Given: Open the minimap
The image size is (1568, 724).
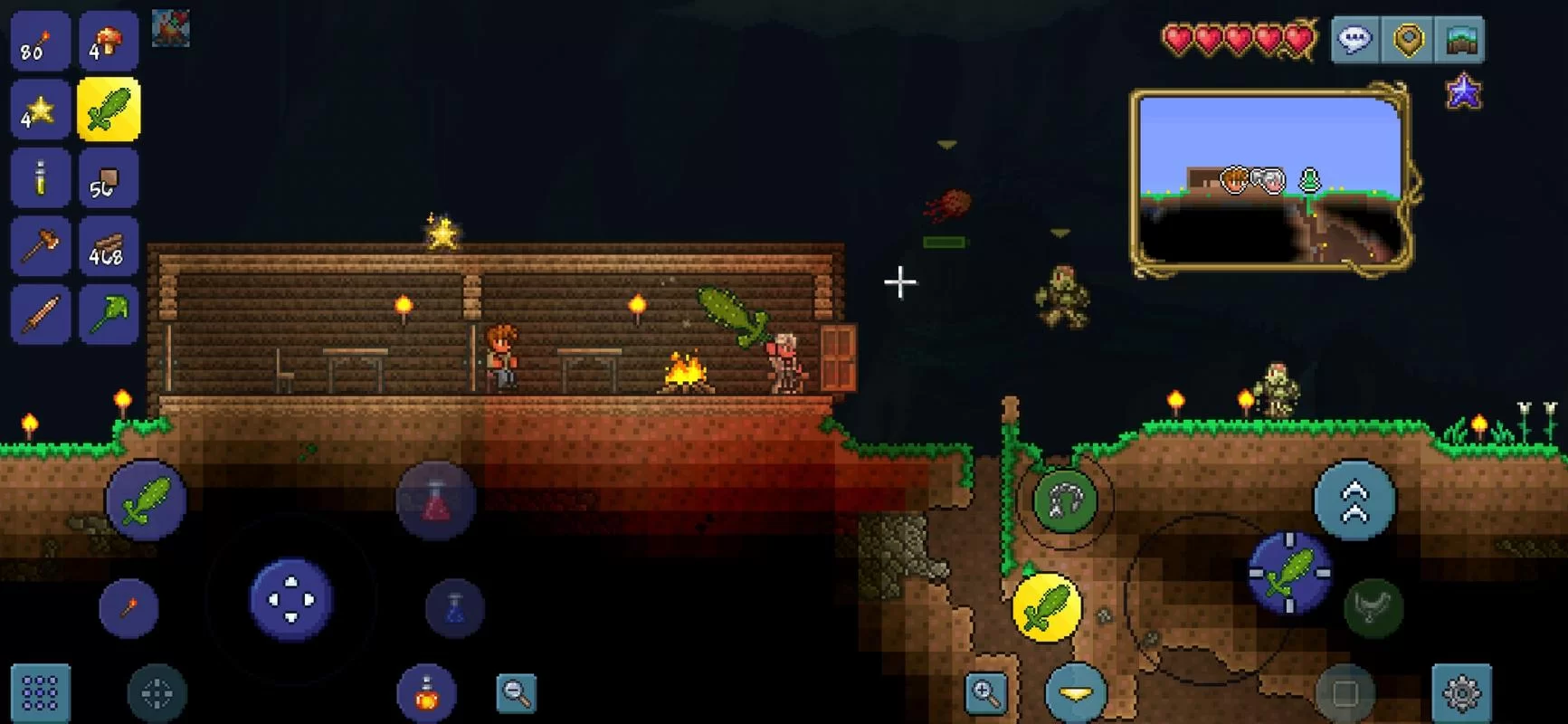Looking at the screenshot, I should (x=1269, y=181).
